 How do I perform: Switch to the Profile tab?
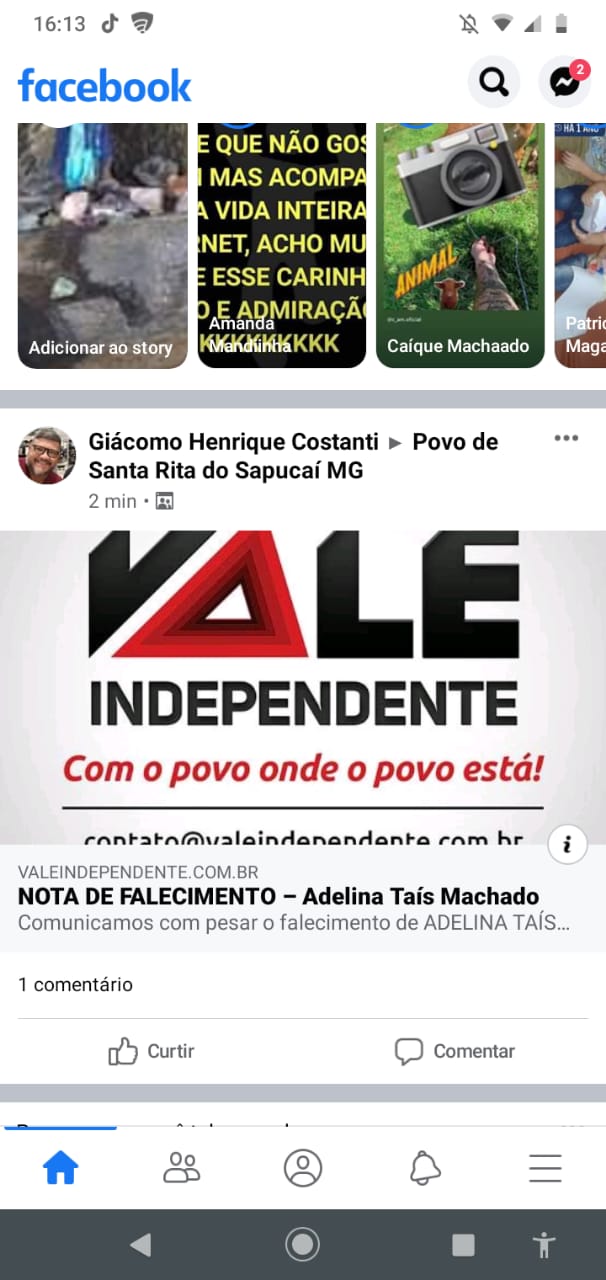[x=303, y=1167]
